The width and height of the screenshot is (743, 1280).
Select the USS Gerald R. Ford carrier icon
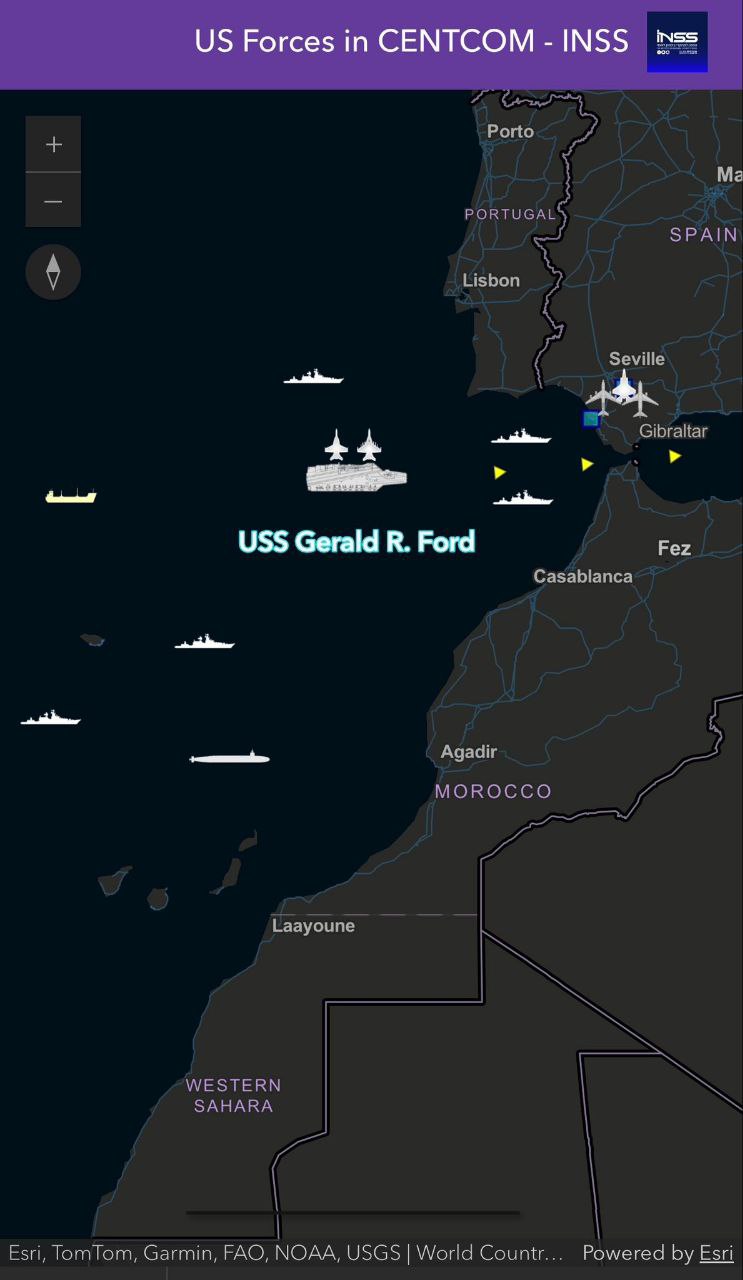(x=355, y=477)
